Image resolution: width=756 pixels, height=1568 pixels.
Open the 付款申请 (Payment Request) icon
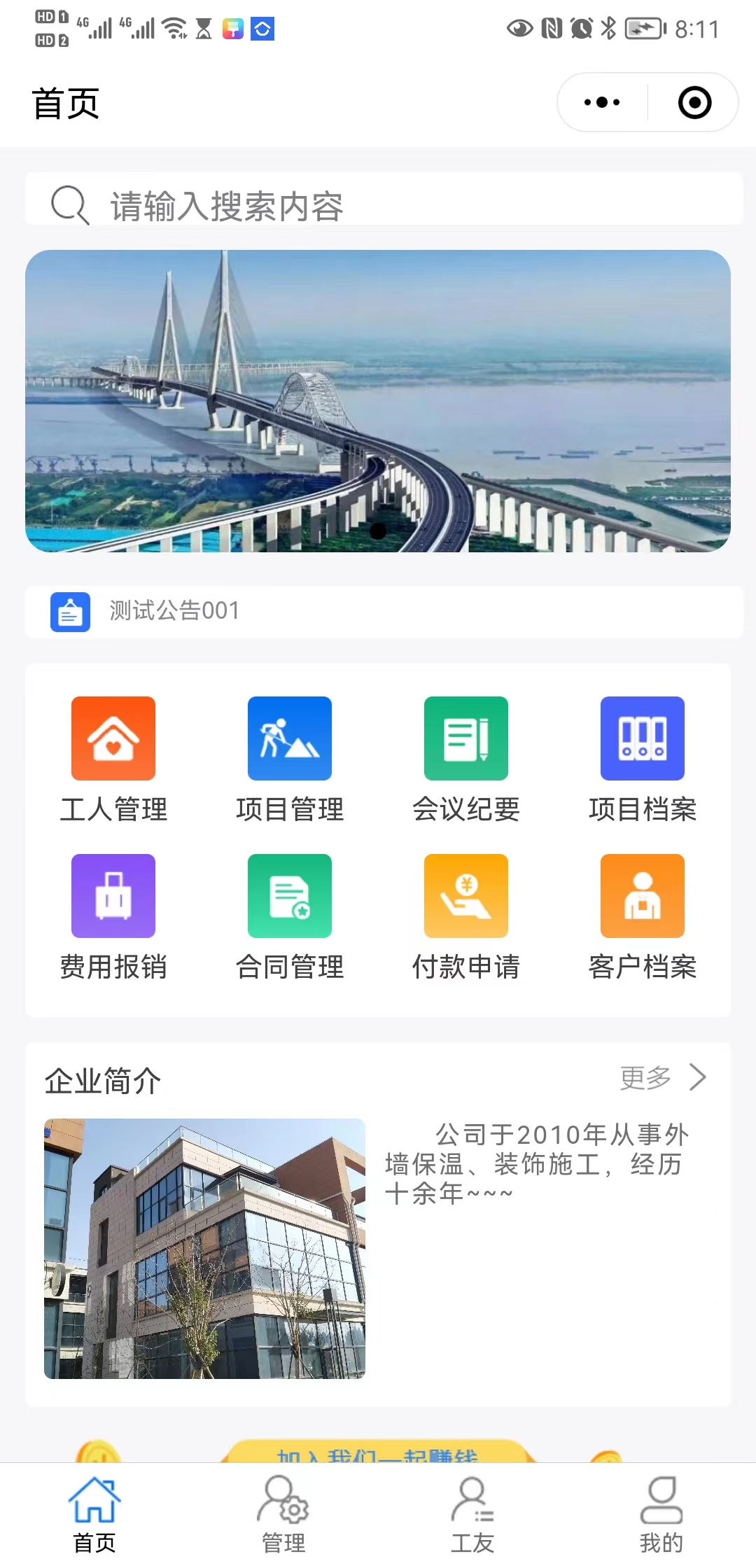(x=466, y=896)
